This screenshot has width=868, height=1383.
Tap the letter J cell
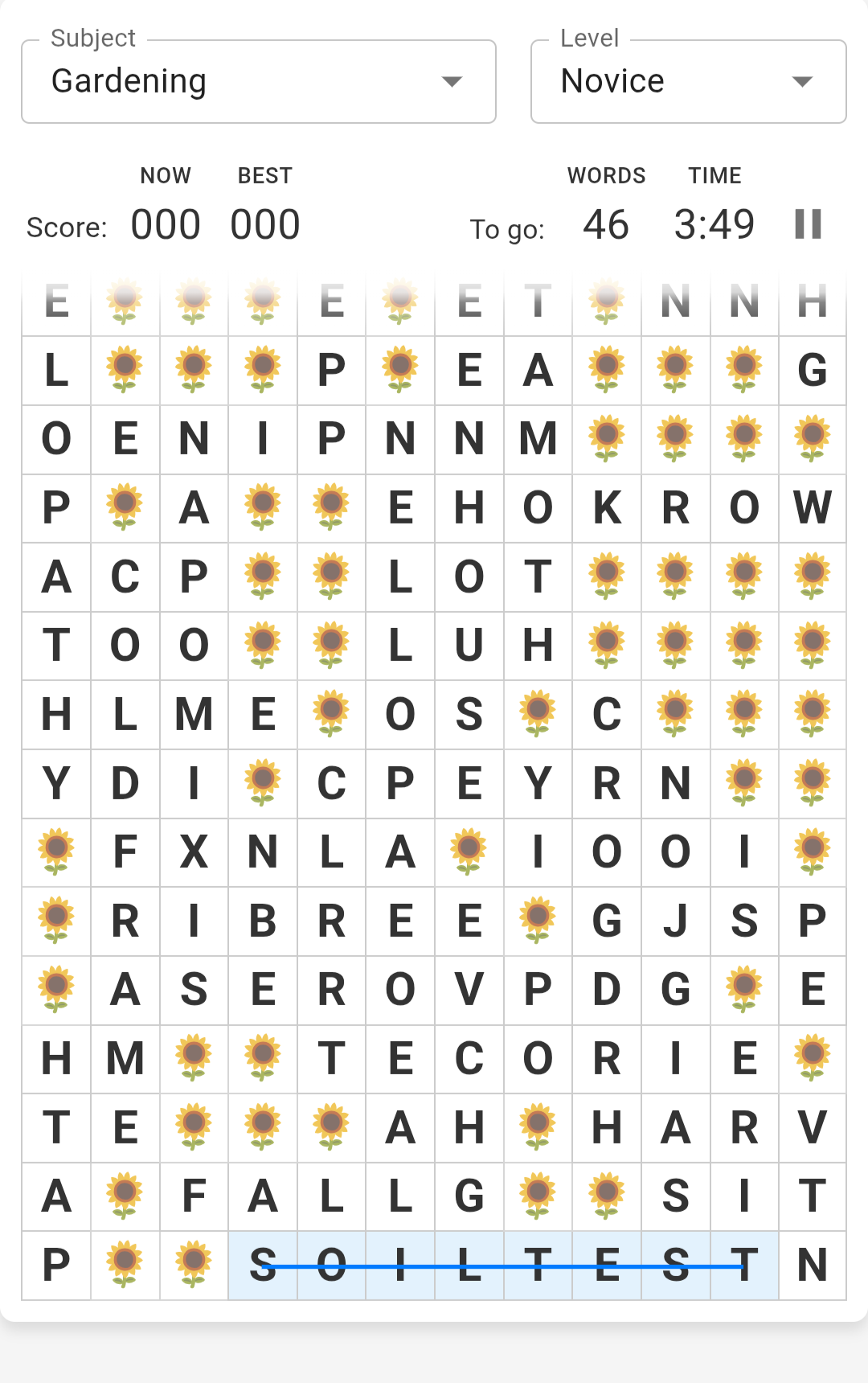(x=676, y=921)
